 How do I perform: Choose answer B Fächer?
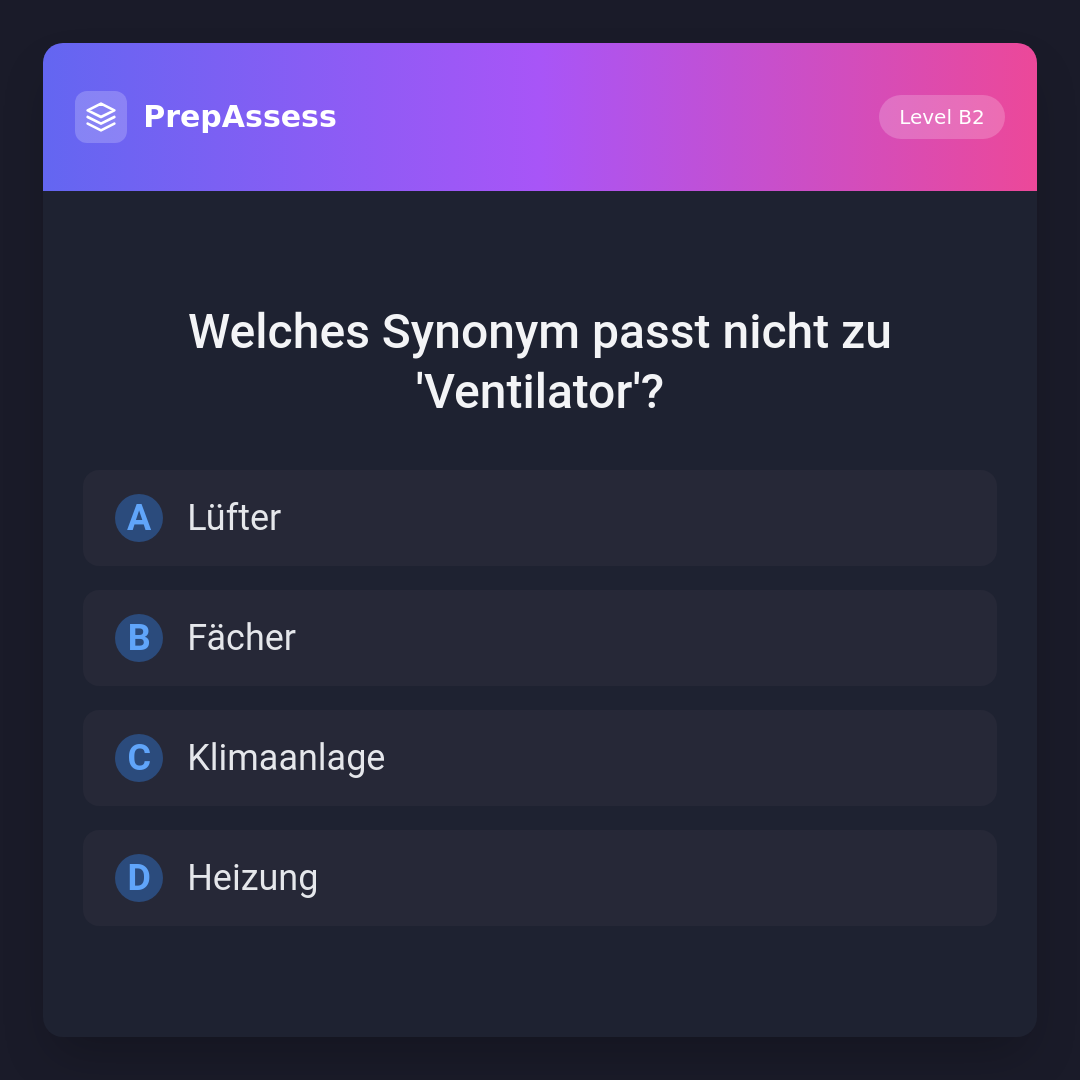(540, 638)
